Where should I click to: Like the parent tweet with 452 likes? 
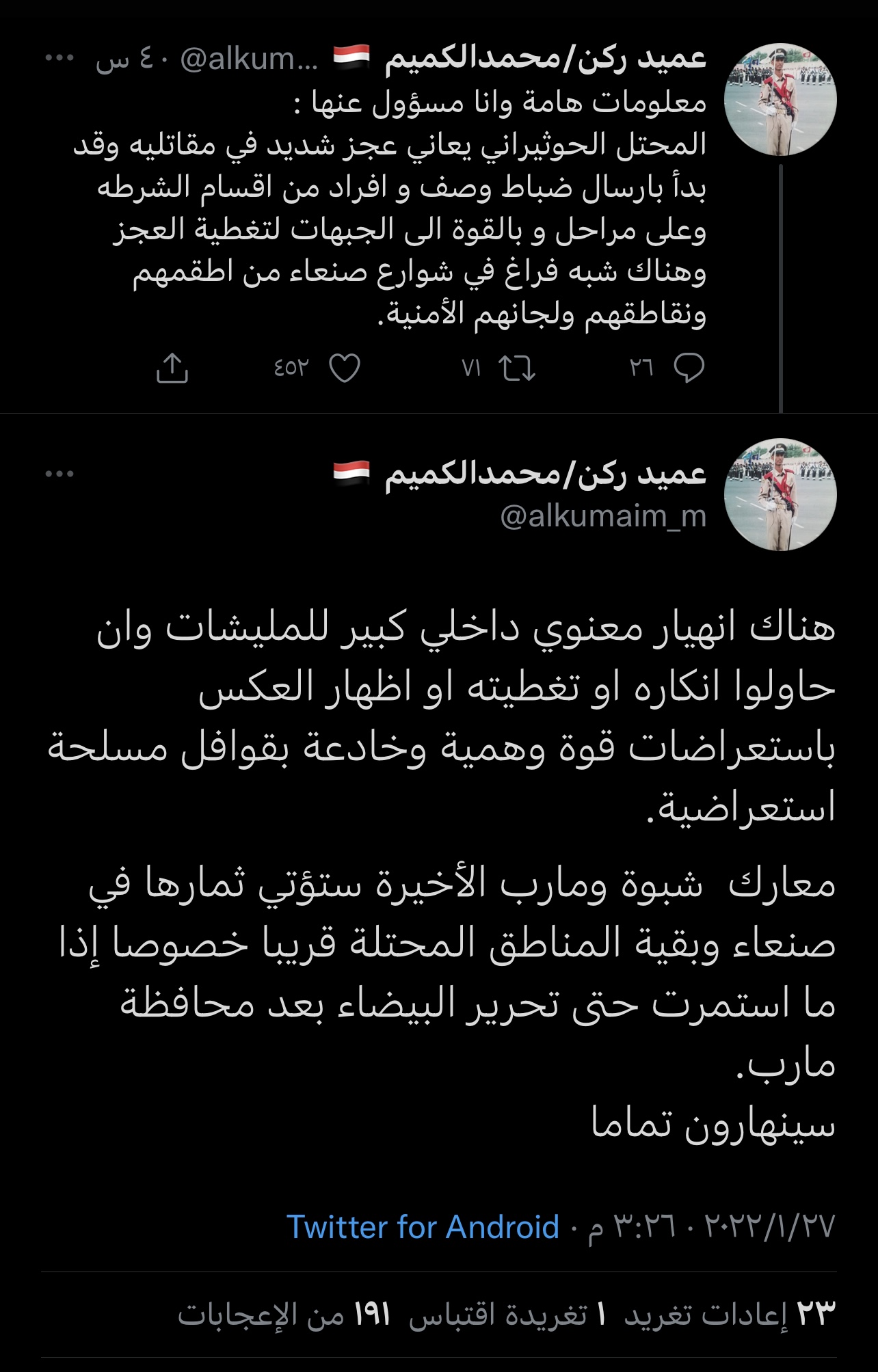pos(345,368)
